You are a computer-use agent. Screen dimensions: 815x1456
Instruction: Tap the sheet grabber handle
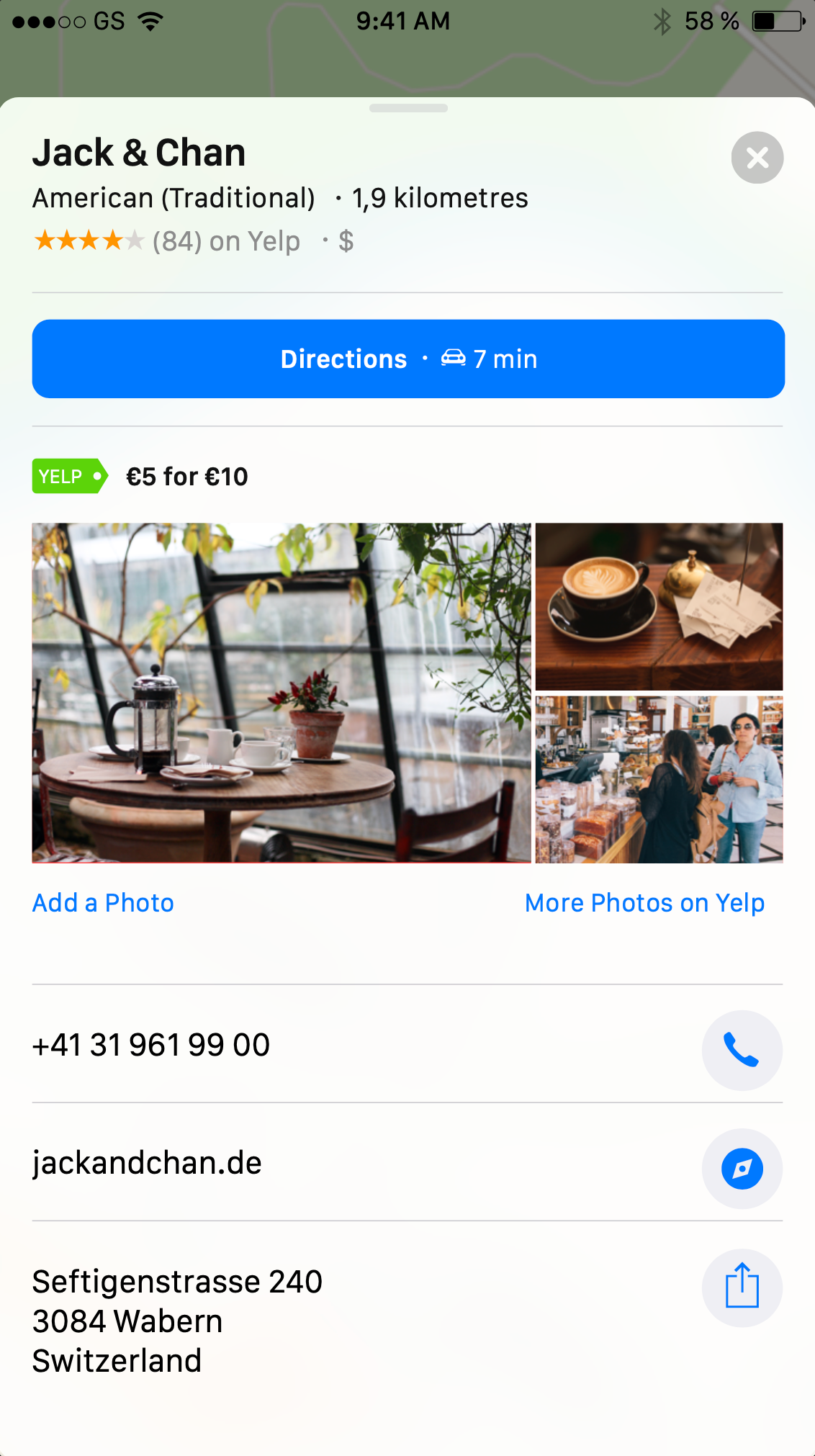point(408,108)
